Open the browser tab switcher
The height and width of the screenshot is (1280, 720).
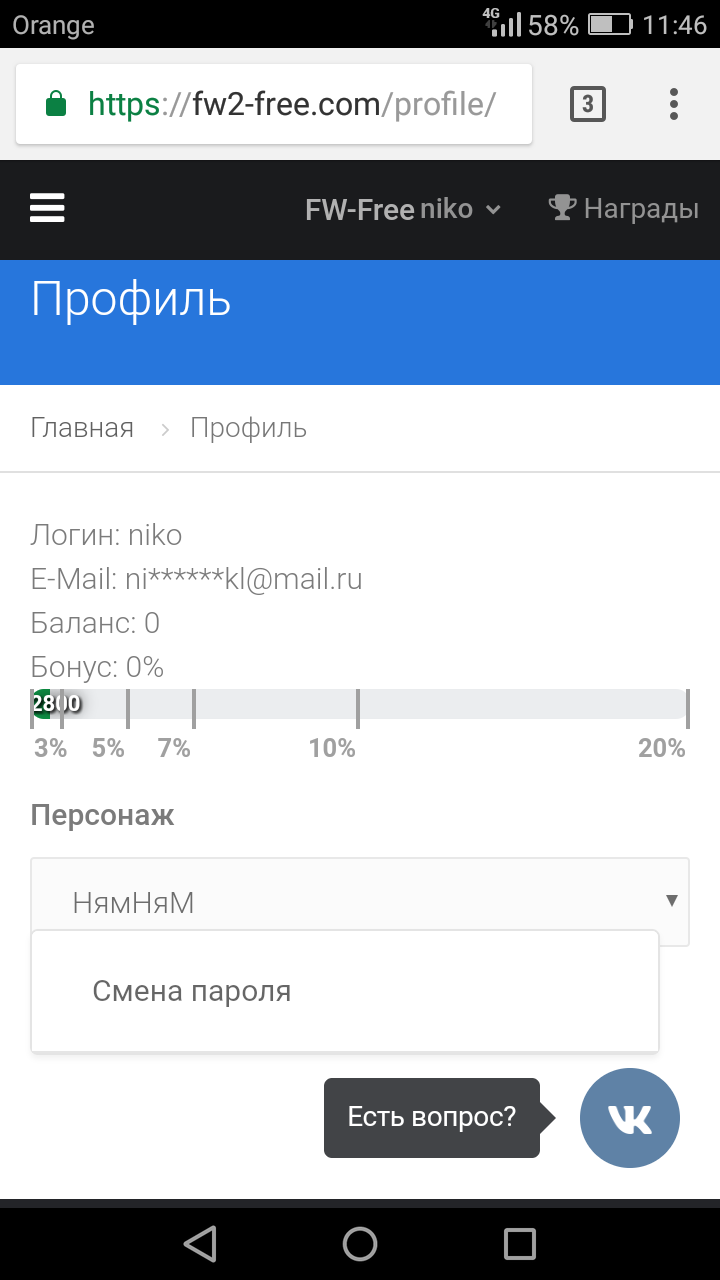pos(588,104)
